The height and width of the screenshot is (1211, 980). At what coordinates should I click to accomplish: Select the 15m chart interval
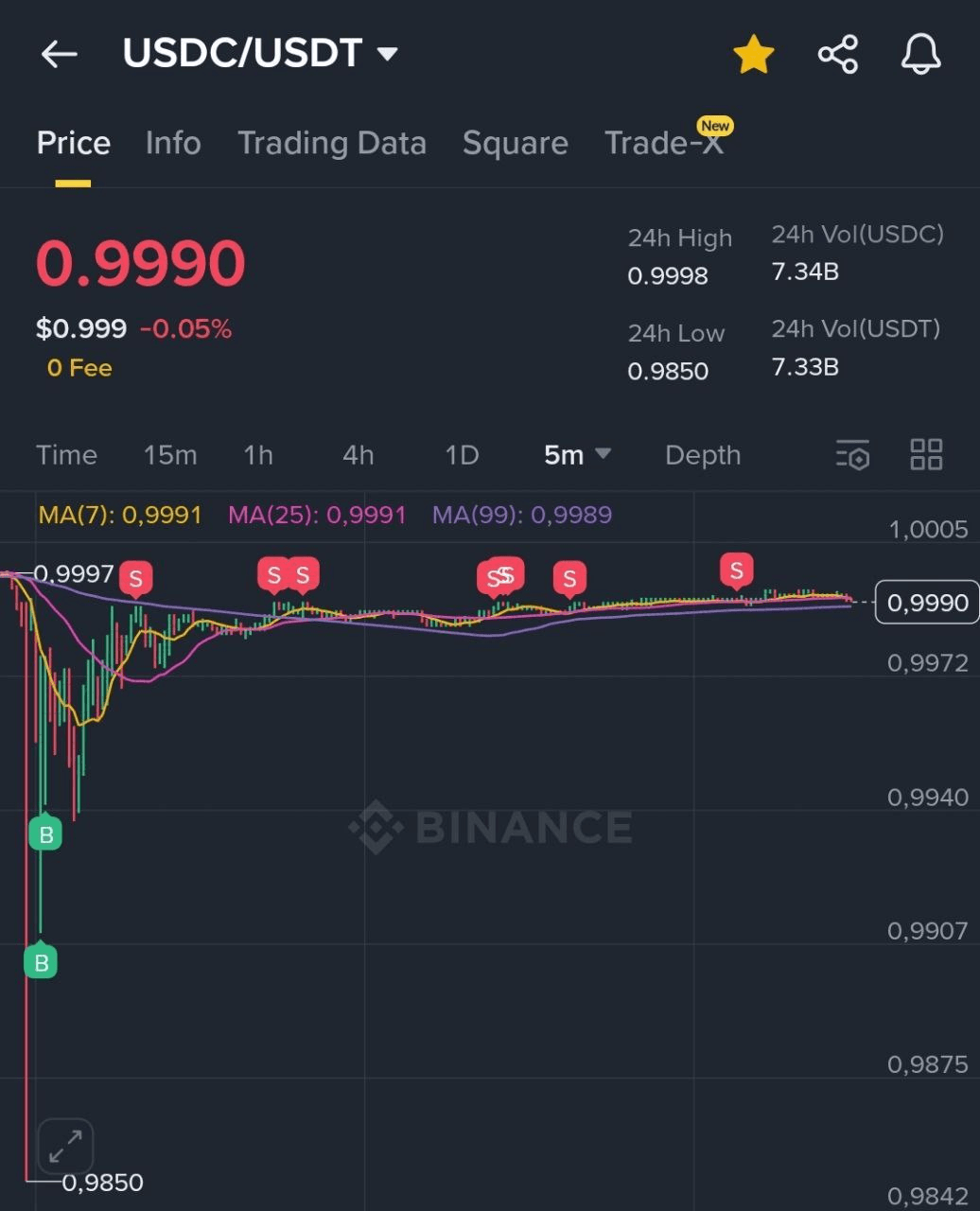pyautogui.click(x=170, y=455)
